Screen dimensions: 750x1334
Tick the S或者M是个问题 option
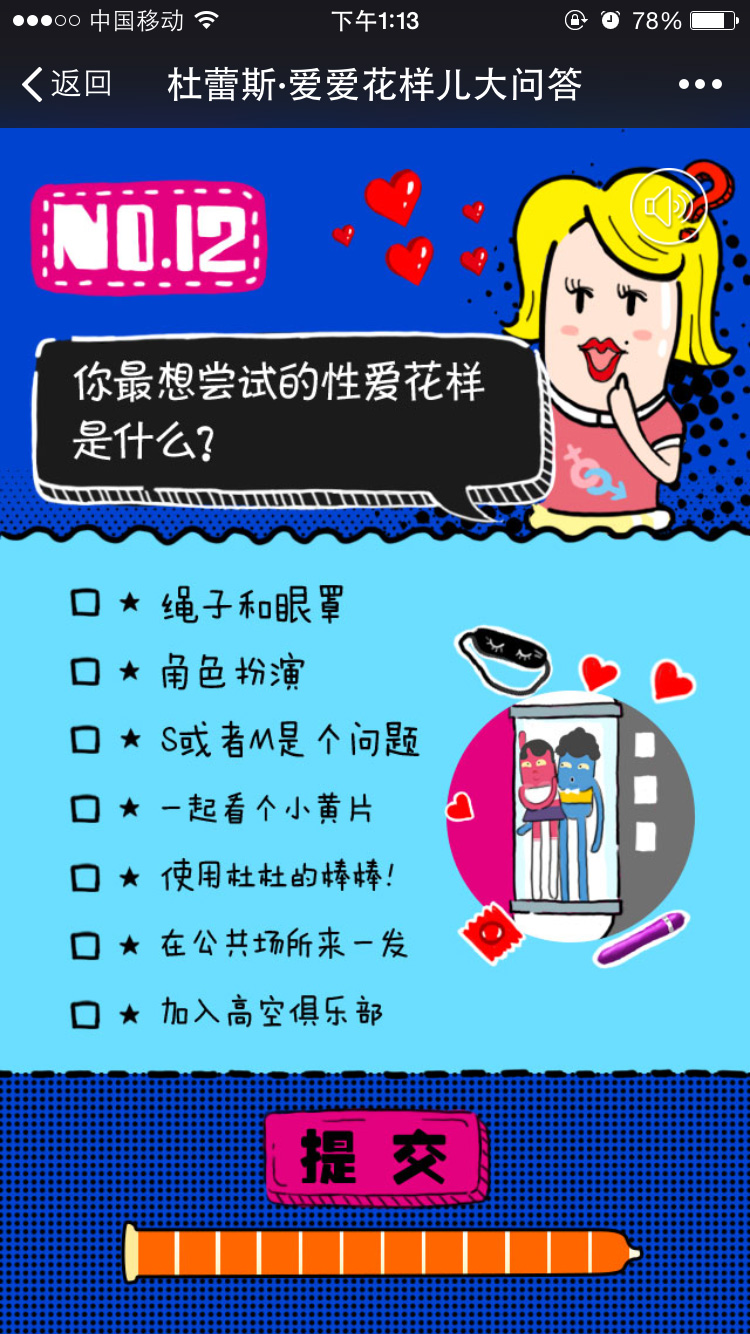86,741
